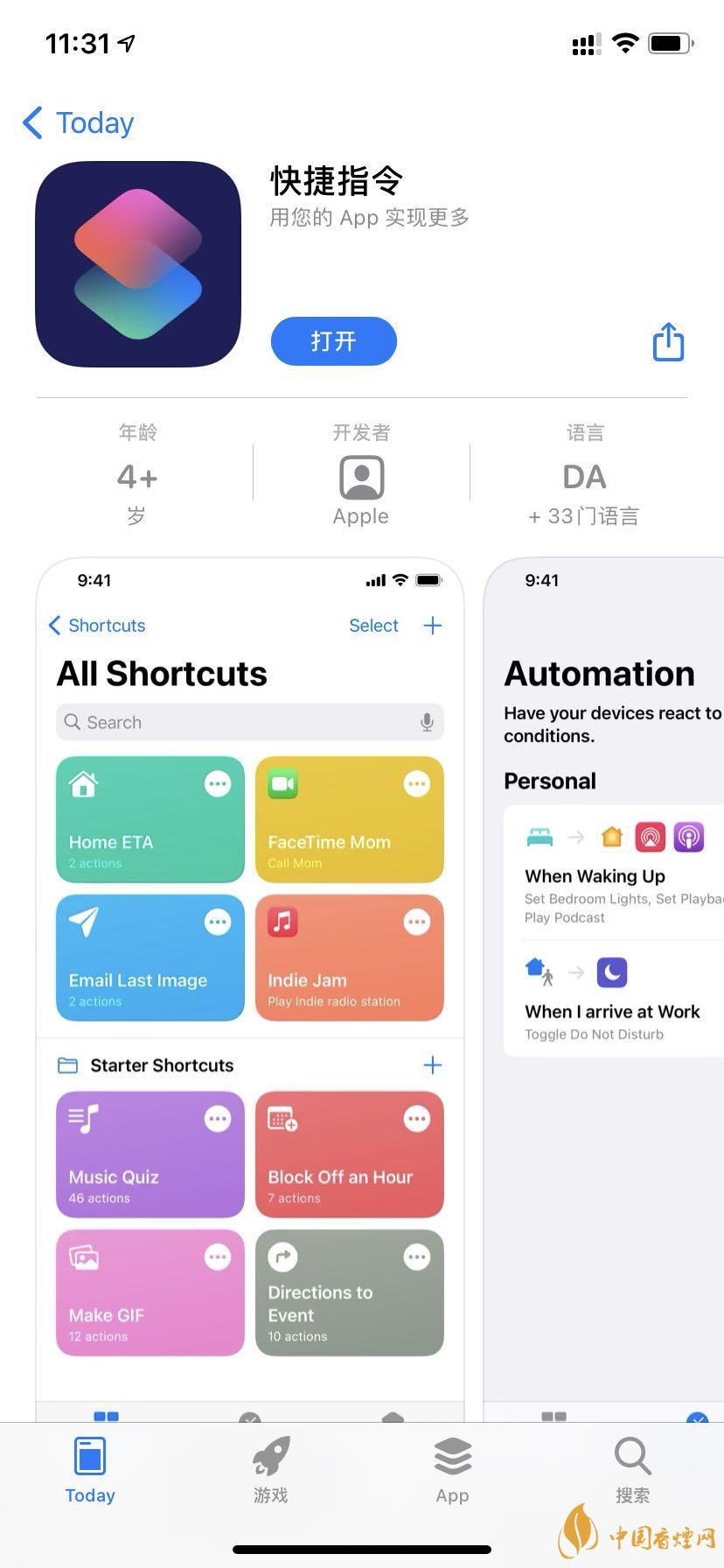Tap the 游戏 rocket icon in tab bar
The width and height of the screenshot is (724, 1568).
(x=270, y=1457)
